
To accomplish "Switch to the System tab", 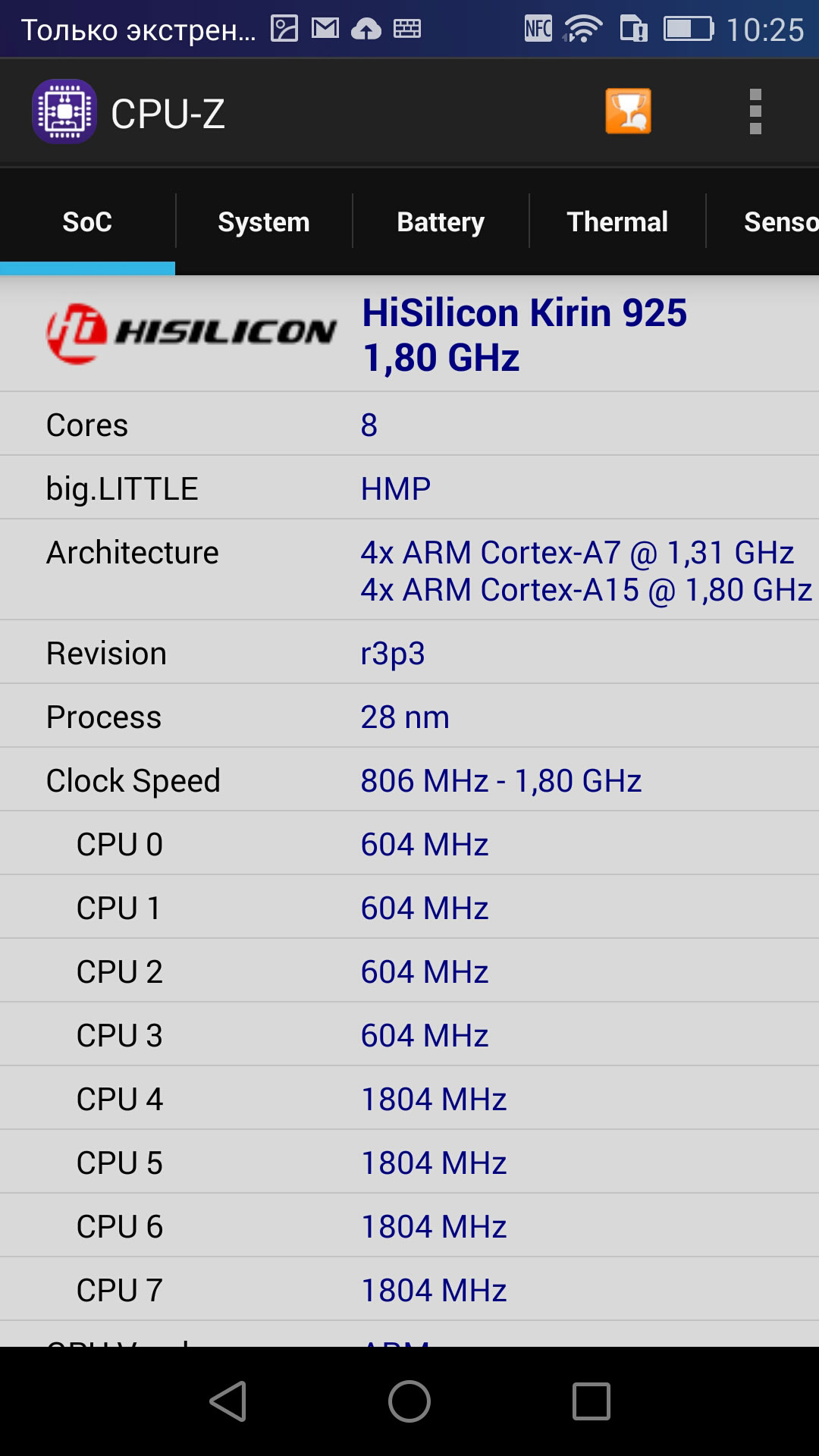I will [264, 222].
